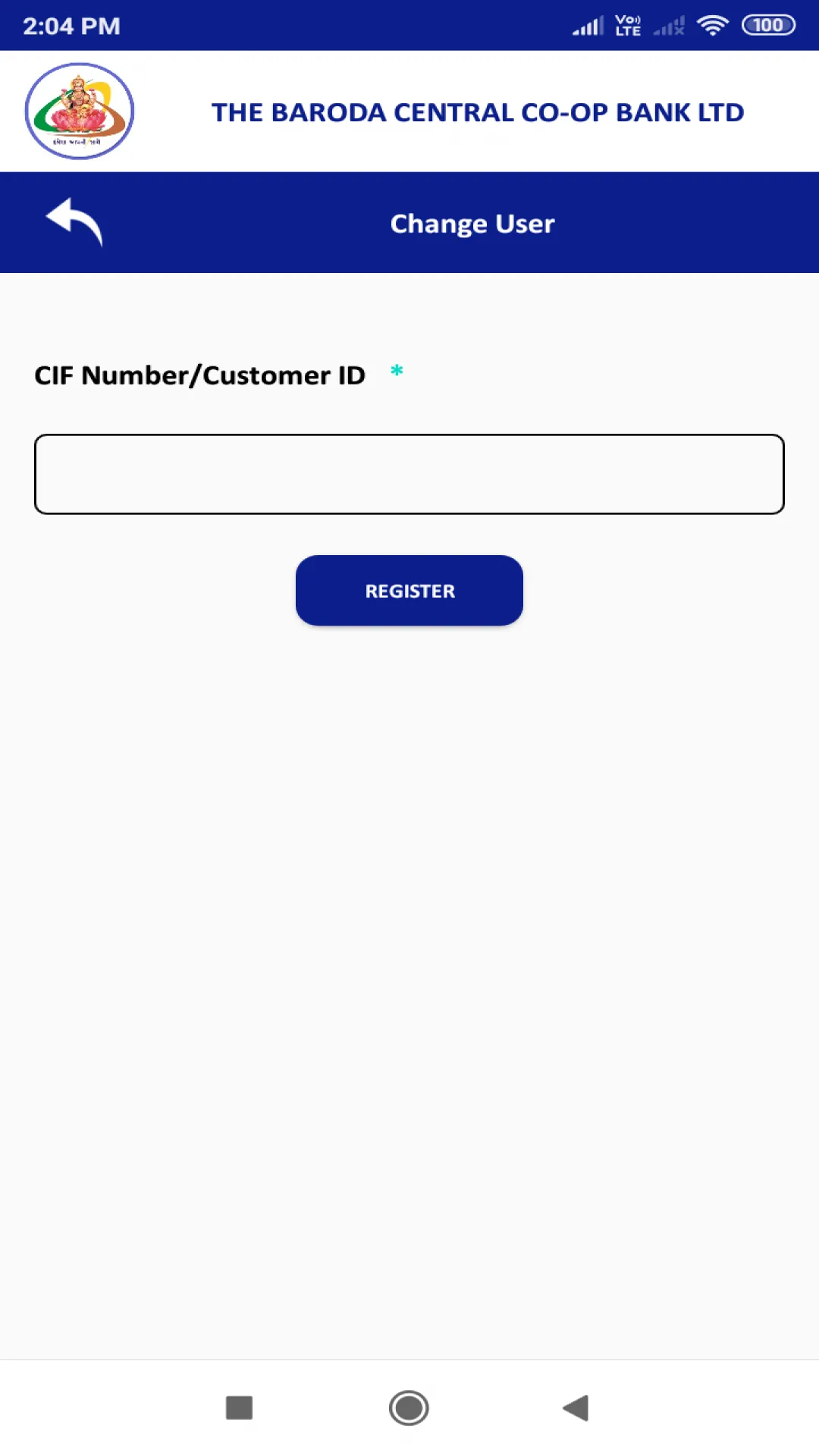Click the Wi-Fi status icon
The height and width of the screenshot is (1456, 819).
[x=714, y=24]
